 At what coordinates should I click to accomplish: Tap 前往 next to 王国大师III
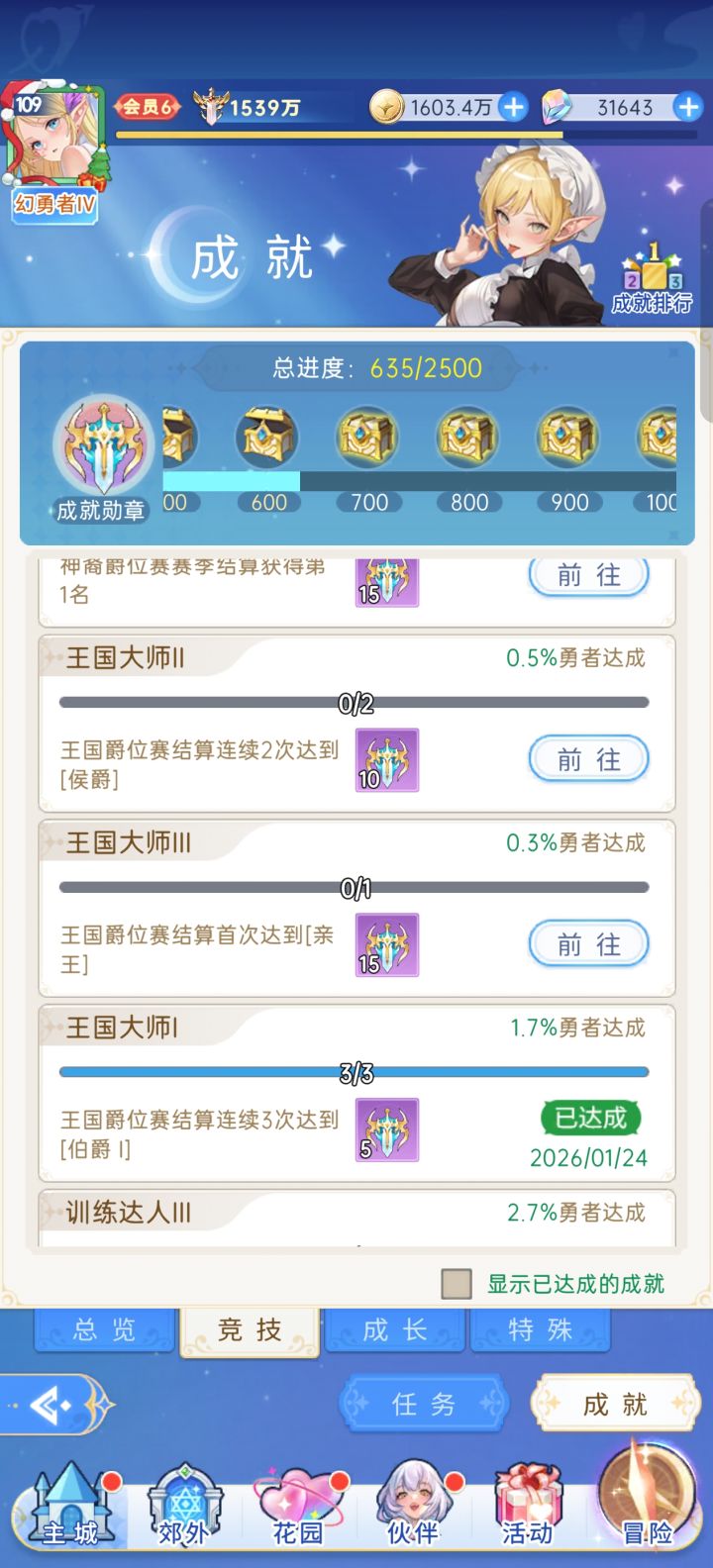[x=588, y=944]
